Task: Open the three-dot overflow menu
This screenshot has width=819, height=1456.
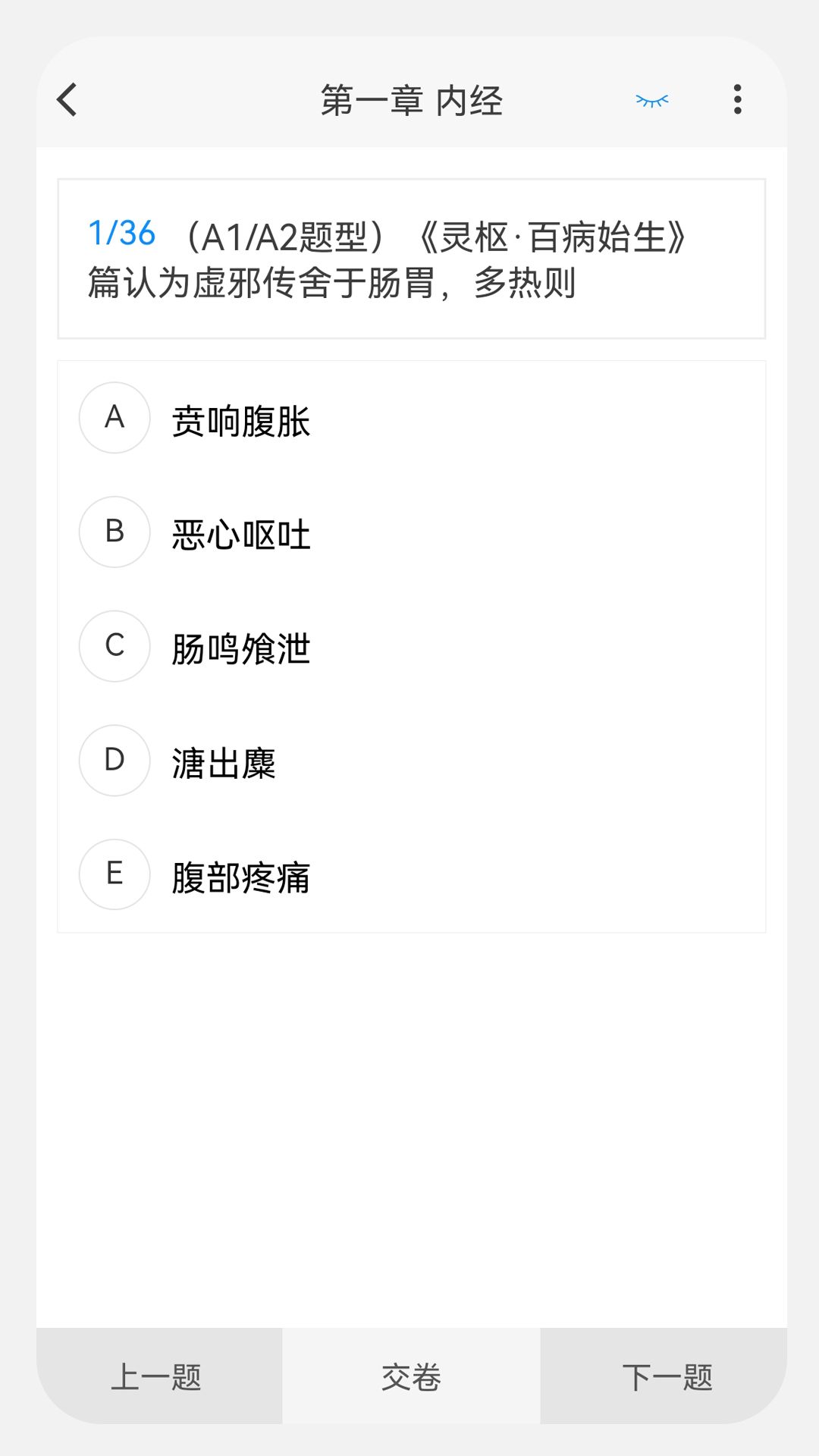Action: tap(736, 99)
